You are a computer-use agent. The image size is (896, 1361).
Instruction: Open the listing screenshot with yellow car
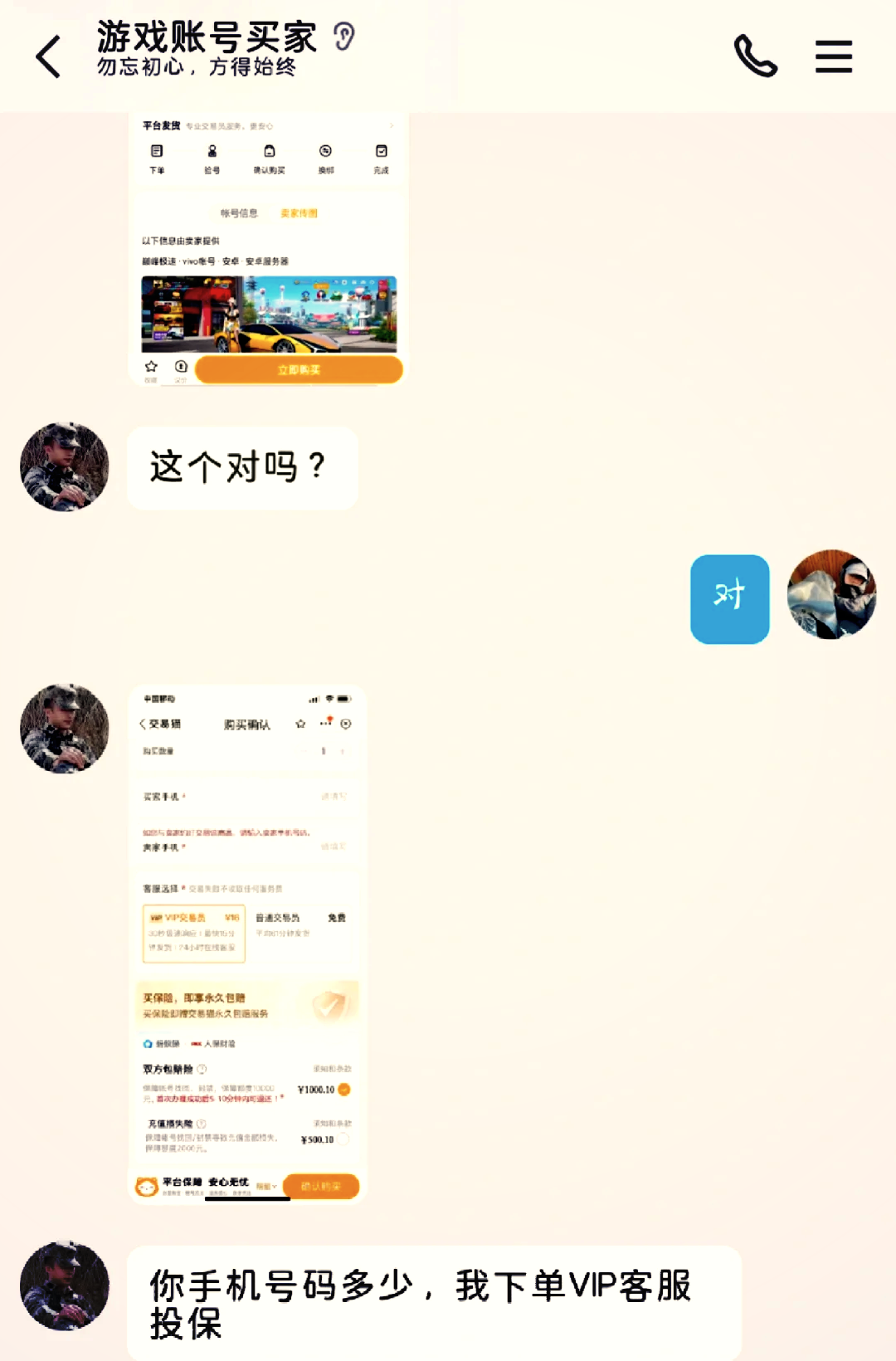269,249
